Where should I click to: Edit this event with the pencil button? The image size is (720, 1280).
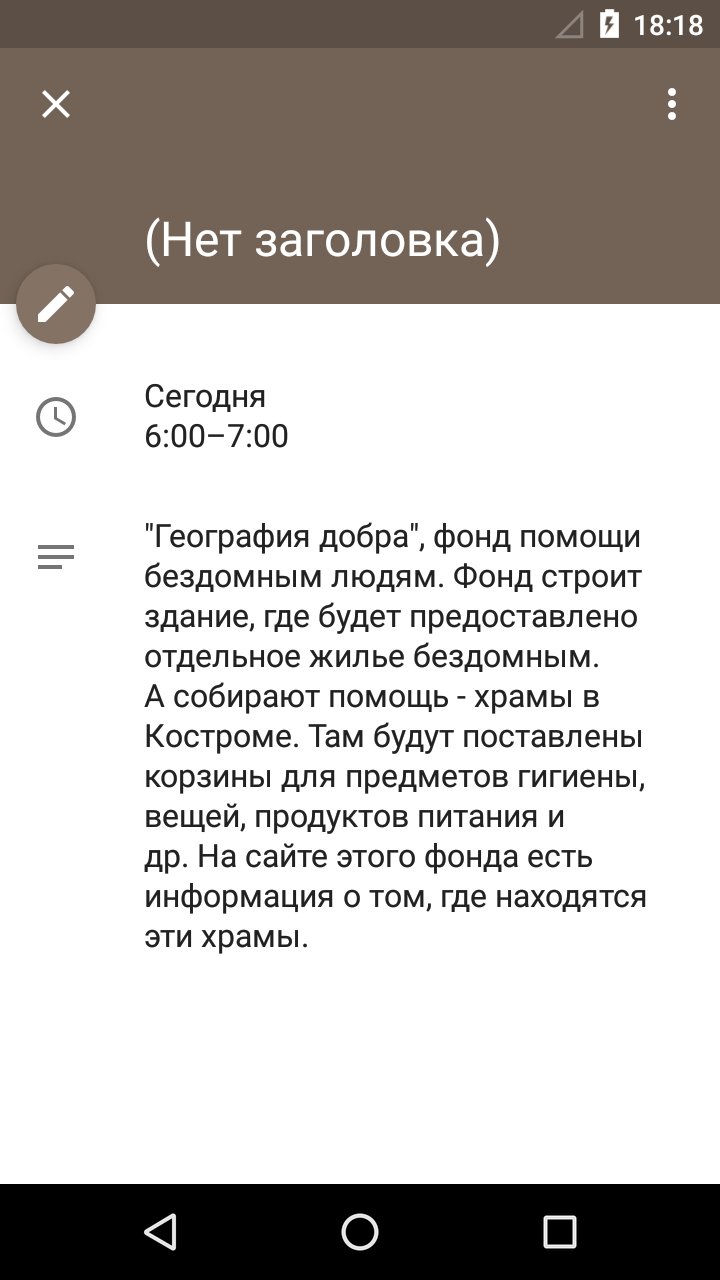pos(56,304)
